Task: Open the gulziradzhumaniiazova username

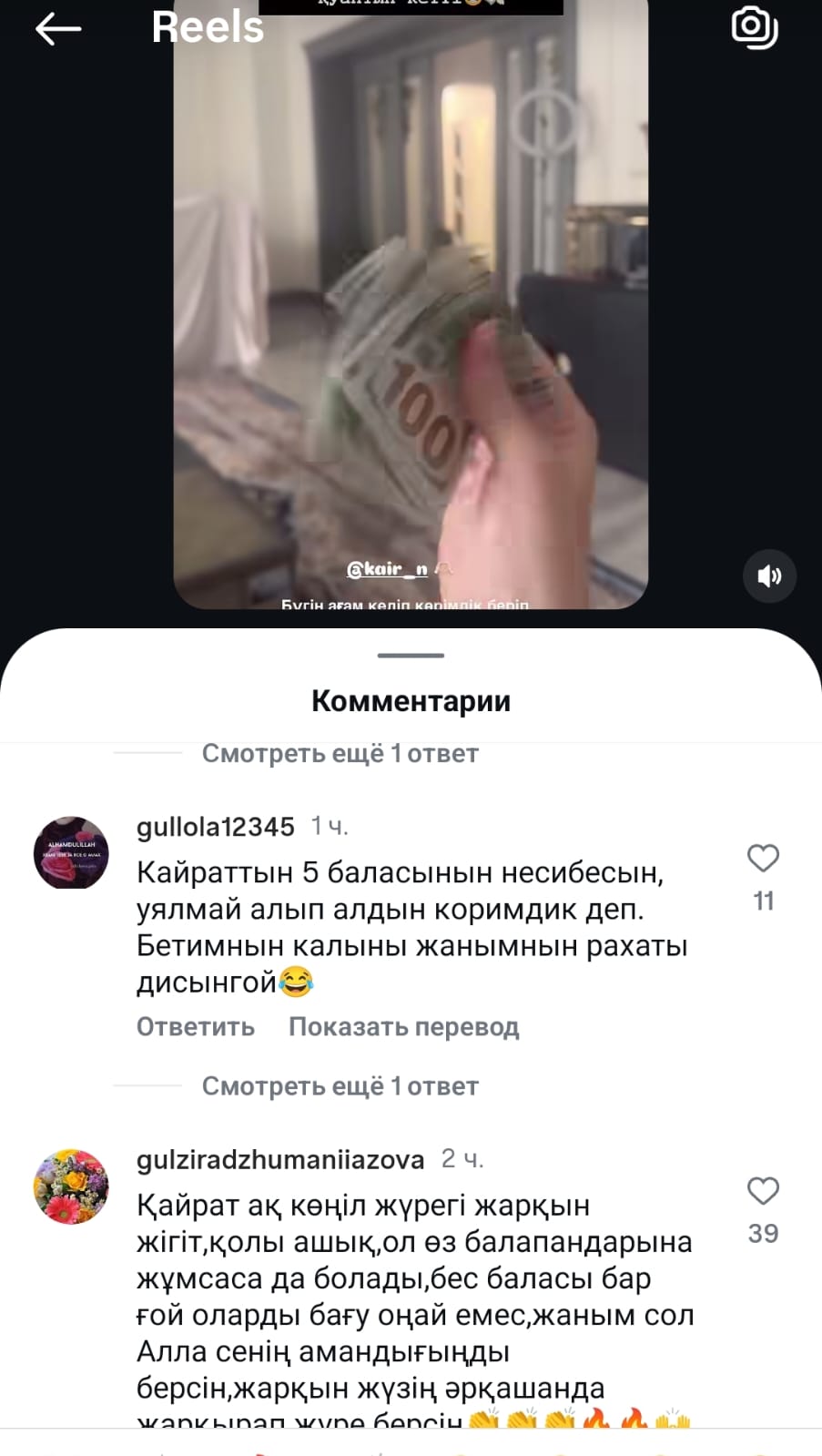Action: (x=280, y=1159)
